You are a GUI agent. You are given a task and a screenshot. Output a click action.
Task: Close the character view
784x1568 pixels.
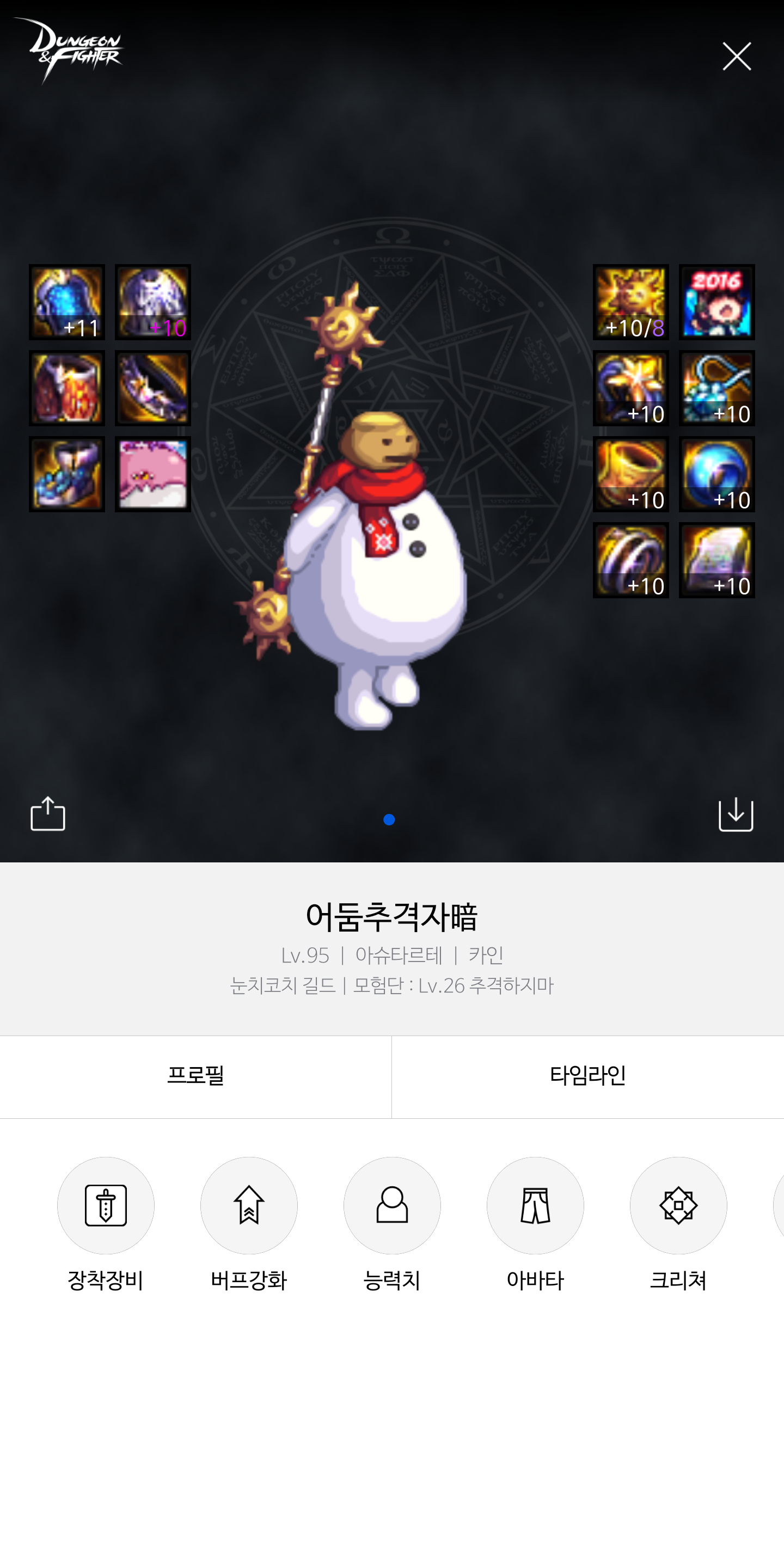pos(737,57)
